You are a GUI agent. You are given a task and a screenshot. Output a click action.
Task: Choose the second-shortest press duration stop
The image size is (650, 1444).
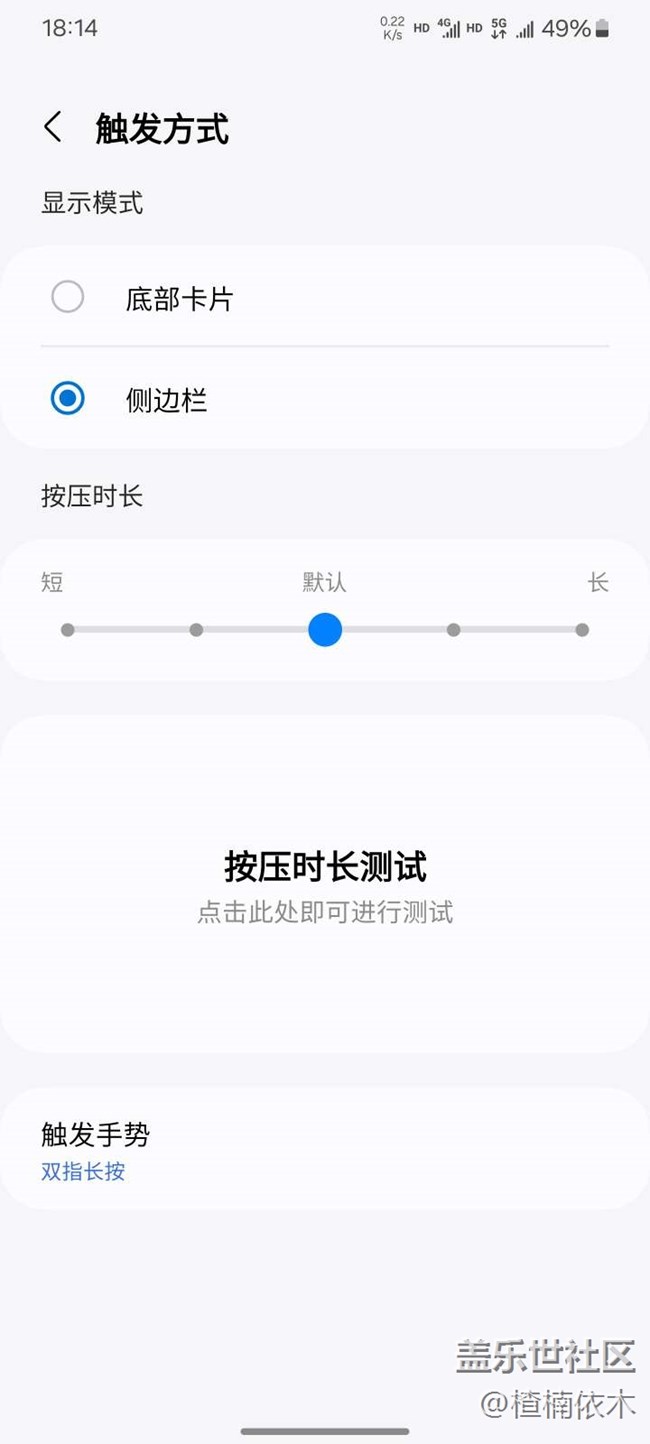(196, 630)
